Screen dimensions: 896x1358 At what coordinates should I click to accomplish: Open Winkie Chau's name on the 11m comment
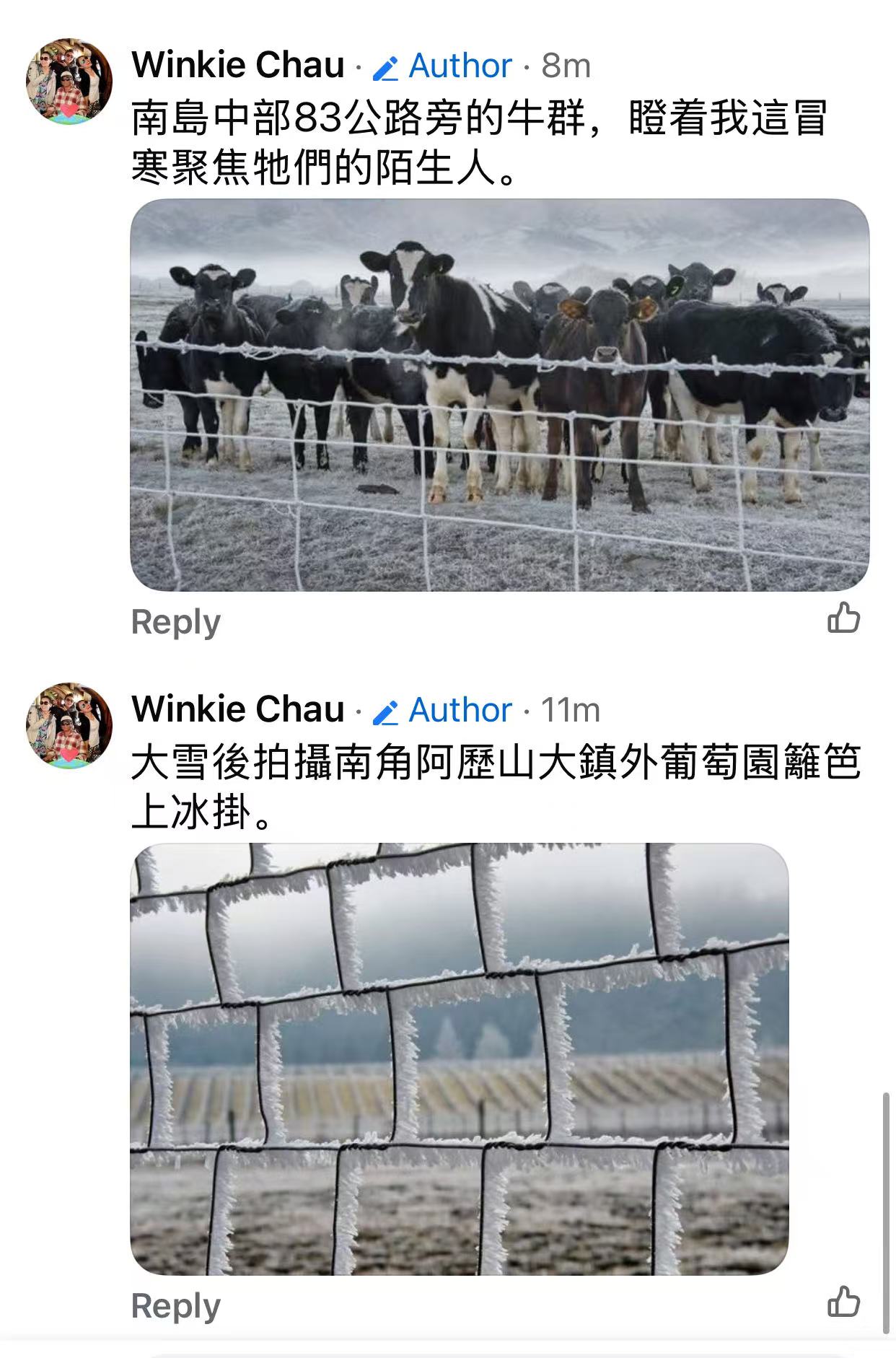pyautogui.click(x=238, y=710)
